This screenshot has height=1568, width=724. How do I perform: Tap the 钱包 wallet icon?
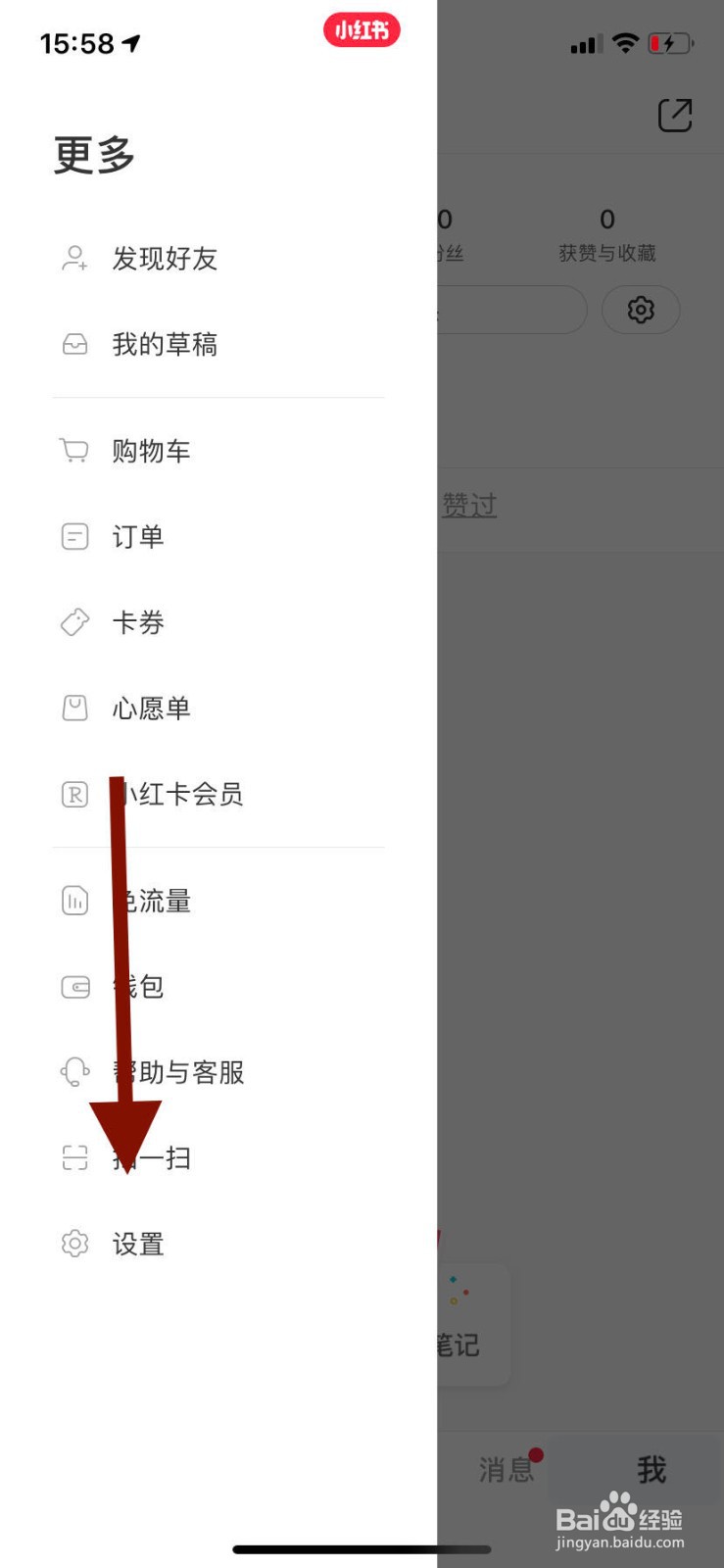click(x=73, y=986)
